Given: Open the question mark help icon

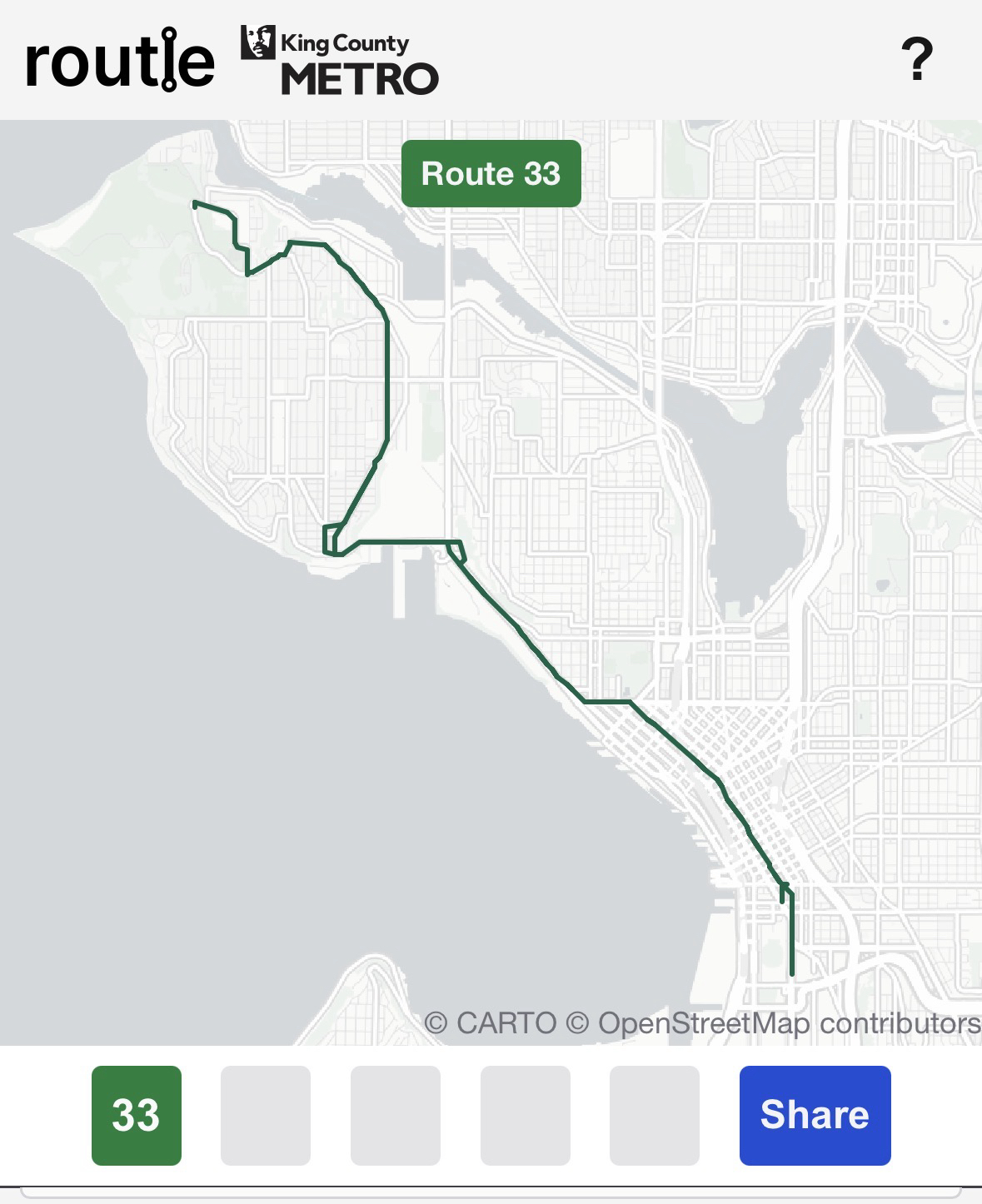Looking at the screenshot, I should coord(916,60).
